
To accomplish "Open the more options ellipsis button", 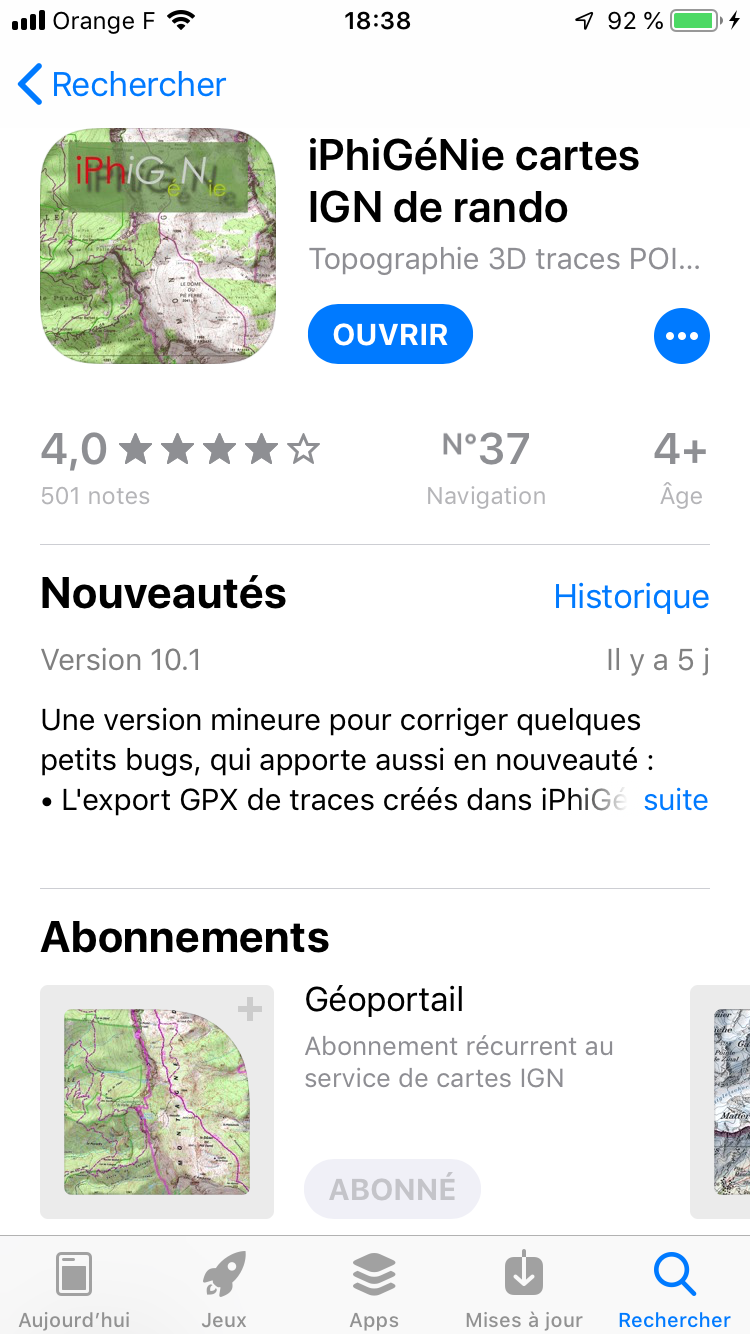I will tap(681, 336).
